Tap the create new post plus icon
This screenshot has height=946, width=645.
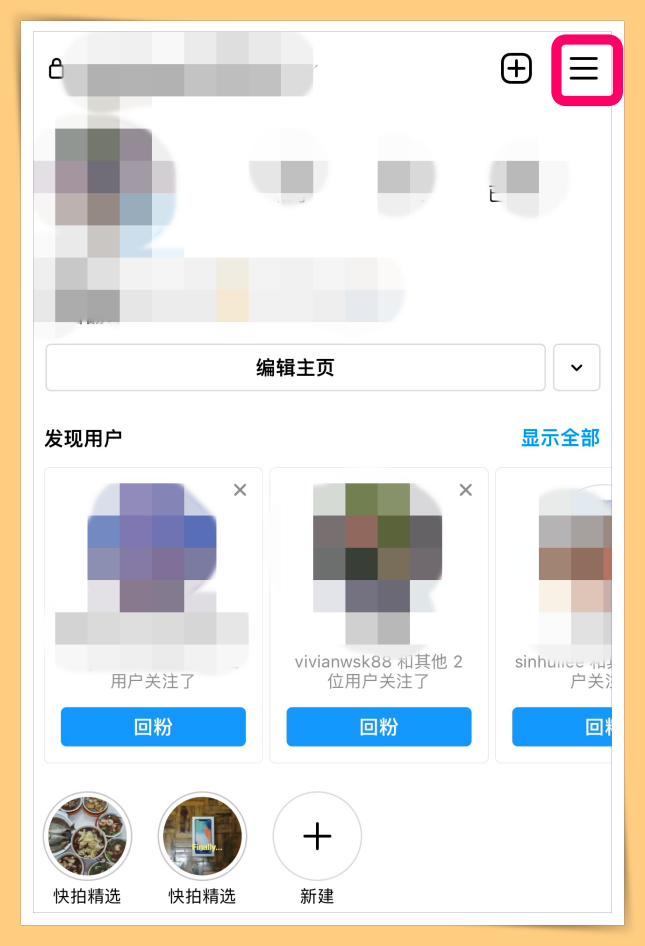pos(516,68)
